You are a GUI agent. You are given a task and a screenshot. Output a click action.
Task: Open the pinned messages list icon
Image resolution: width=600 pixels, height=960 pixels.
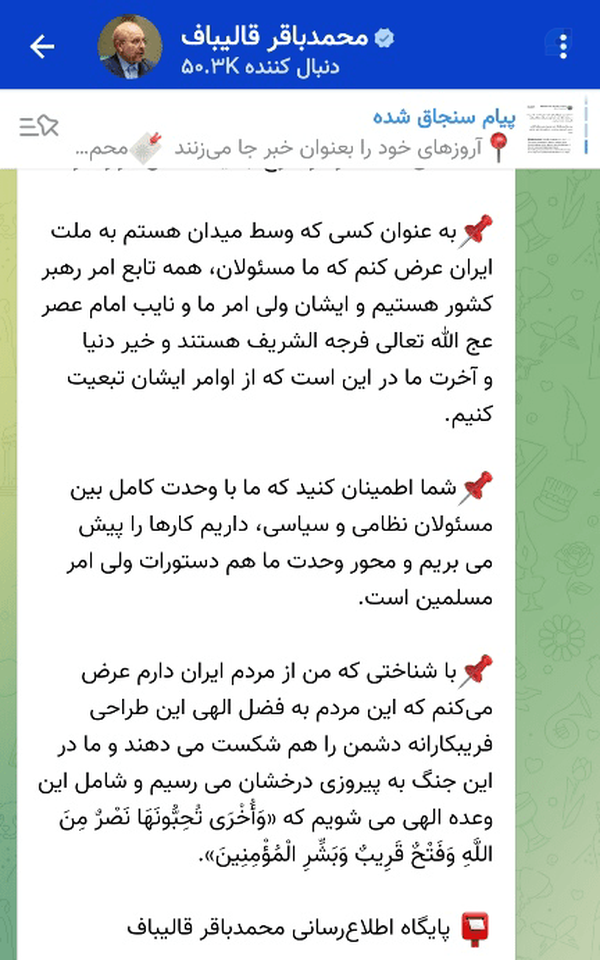click(39, 126)
